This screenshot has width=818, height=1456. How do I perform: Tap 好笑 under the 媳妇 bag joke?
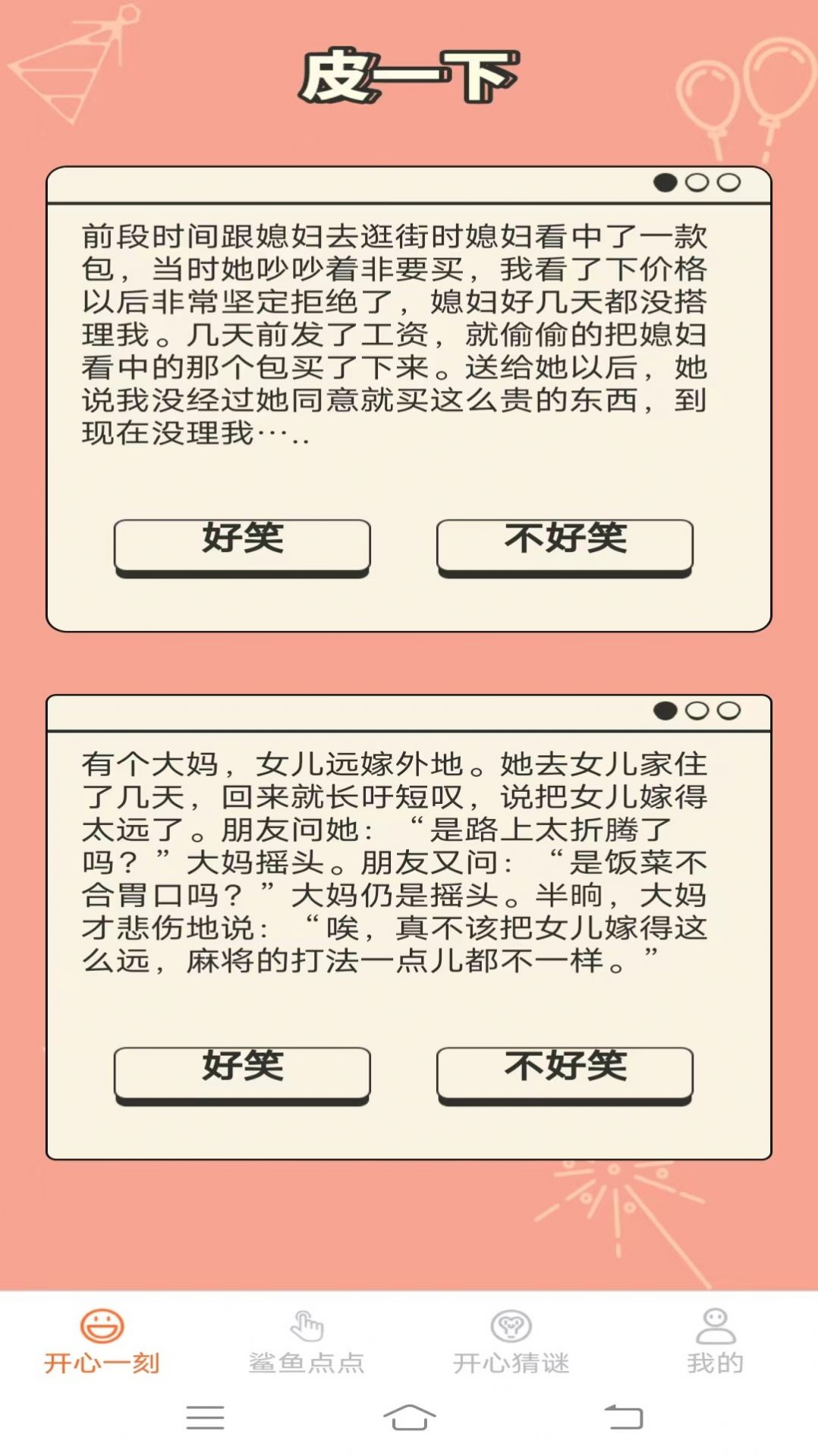pyautogui.click(x=242, y=547)
